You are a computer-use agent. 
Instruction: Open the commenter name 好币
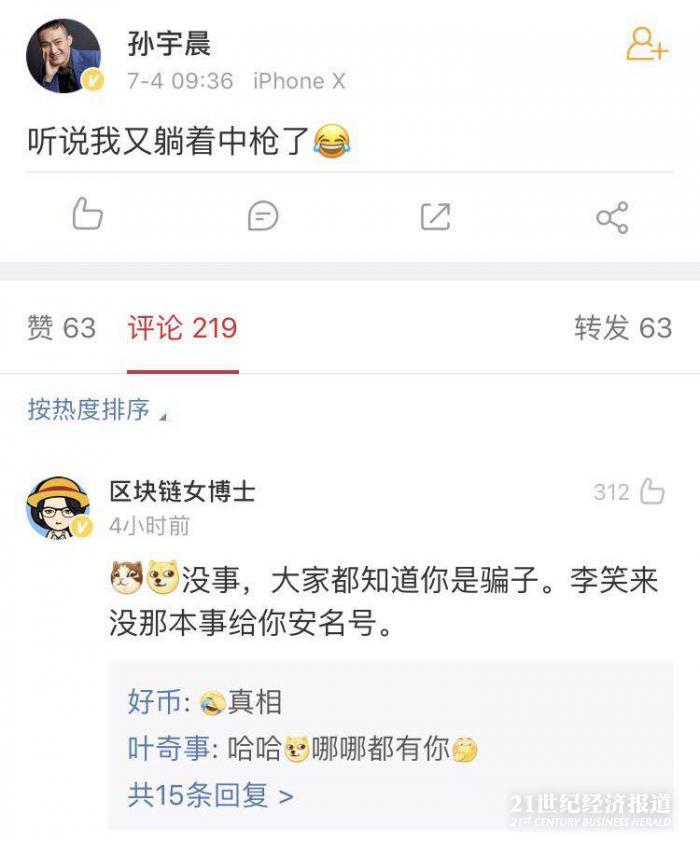pos(153,702)
